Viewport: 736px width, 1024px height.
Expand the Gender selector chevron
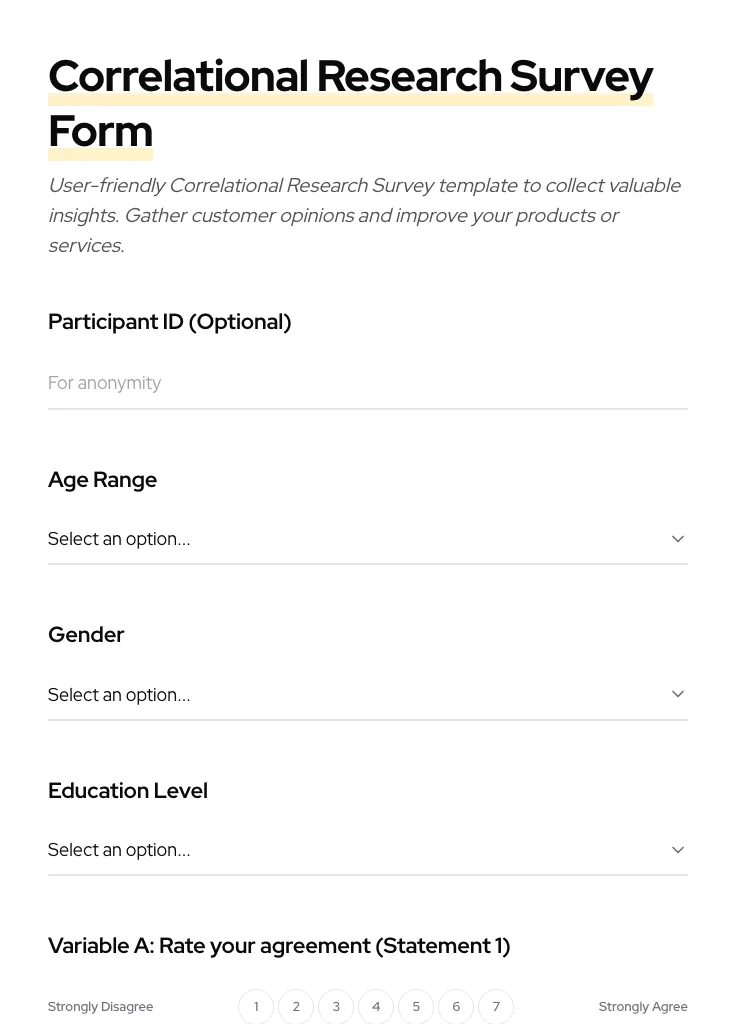[x=678, y=693]
